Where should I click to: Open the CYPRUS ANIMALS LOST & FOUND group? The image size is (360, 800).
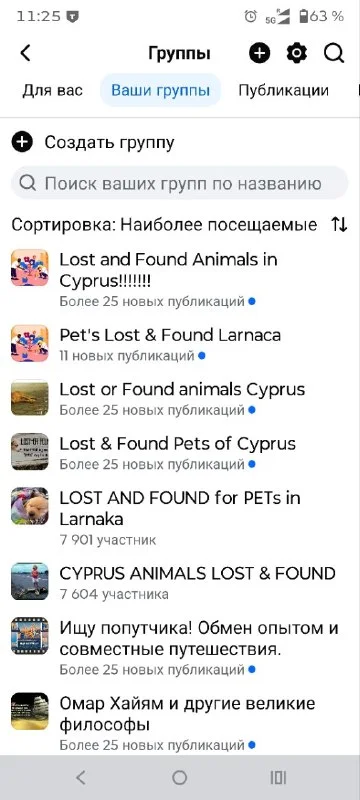point(179,582)
